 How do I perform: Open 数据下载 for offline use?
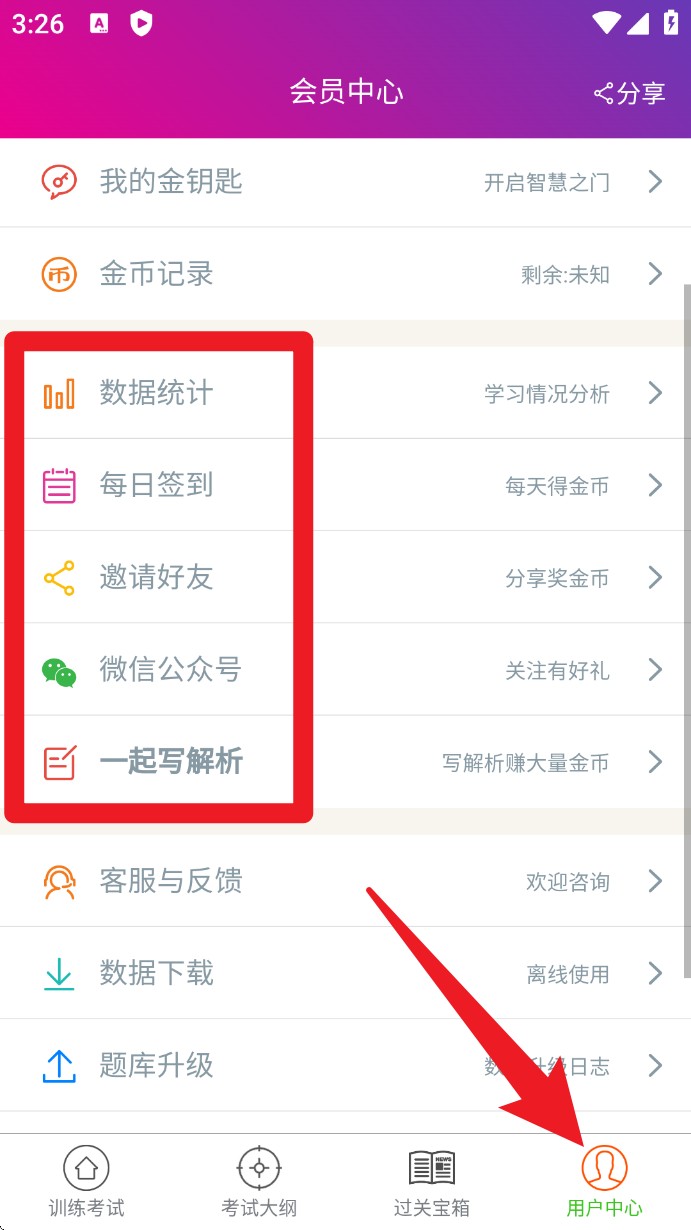(345, 973)
